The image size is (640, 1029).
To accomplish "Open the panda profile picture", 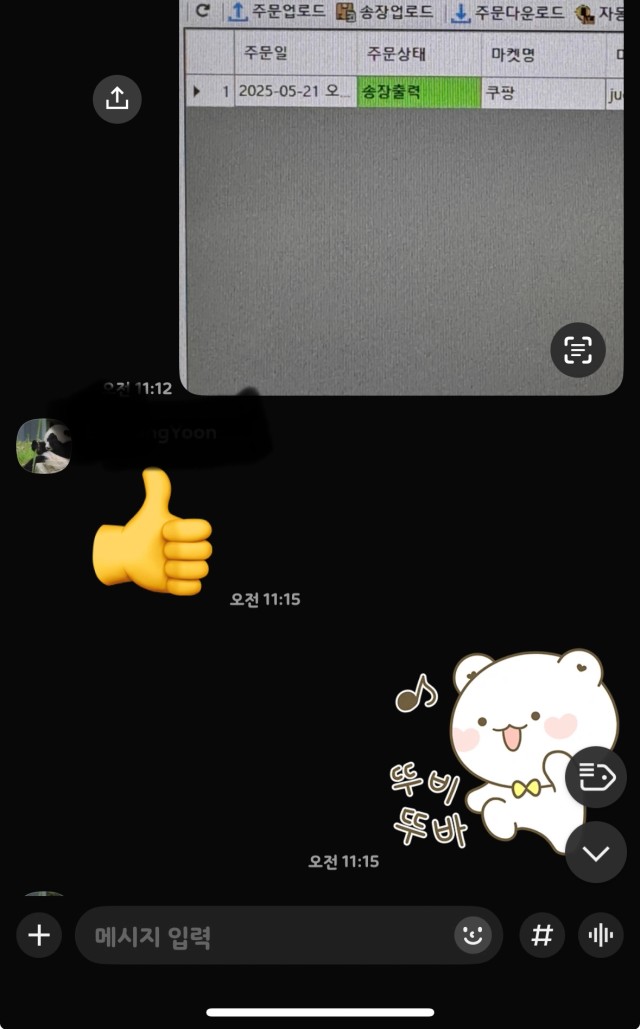I will [x=43, y=446].
